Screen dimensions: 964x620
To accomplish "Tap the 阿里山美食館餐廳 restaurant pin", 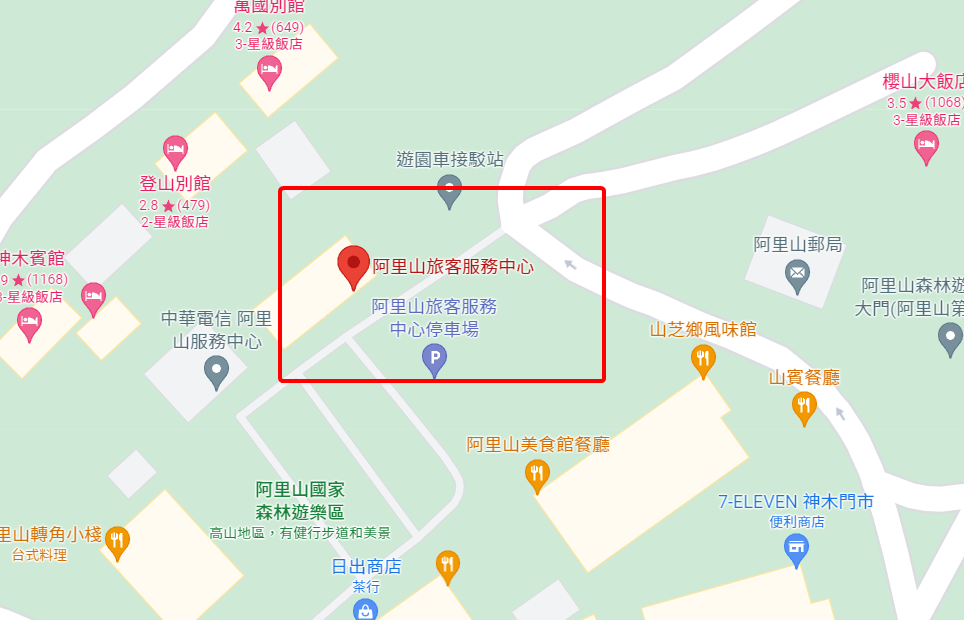I will (x=537, y=473).
